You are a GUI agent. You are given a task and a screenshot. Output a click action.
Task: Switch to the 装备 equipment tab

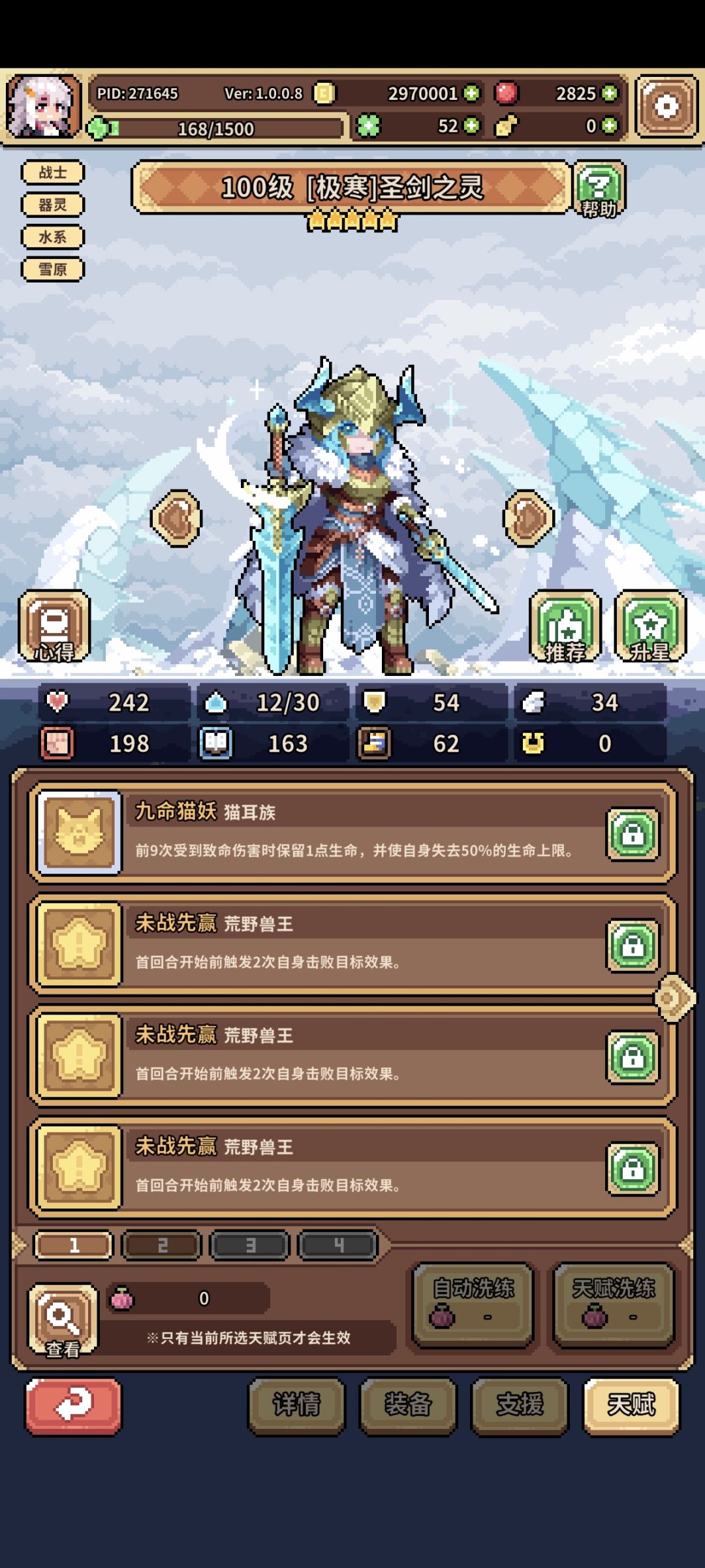(x=410, y=1404)
